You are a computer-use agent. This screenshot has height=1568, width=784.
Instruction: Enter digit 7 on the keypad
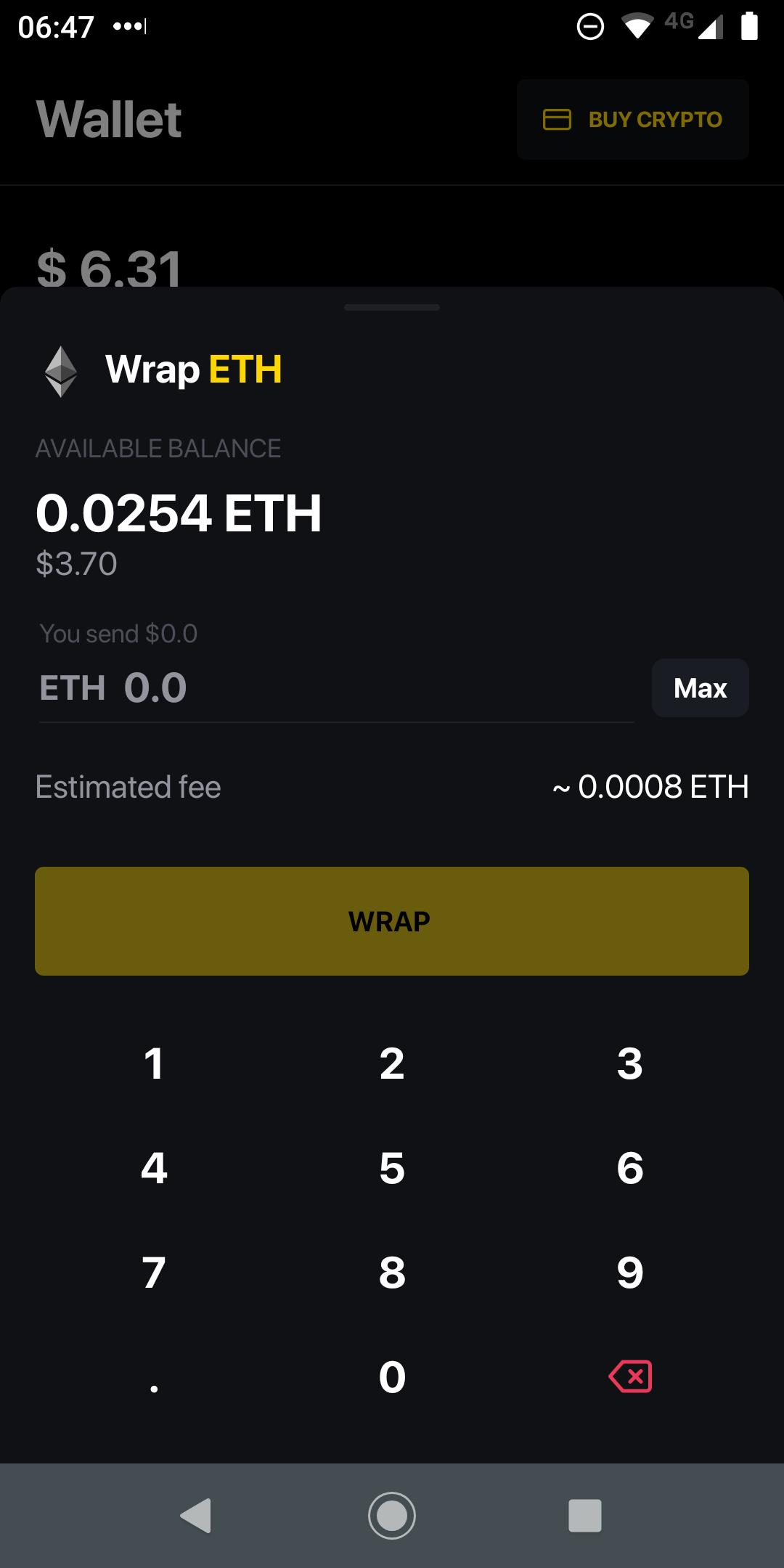point(154,1273)
